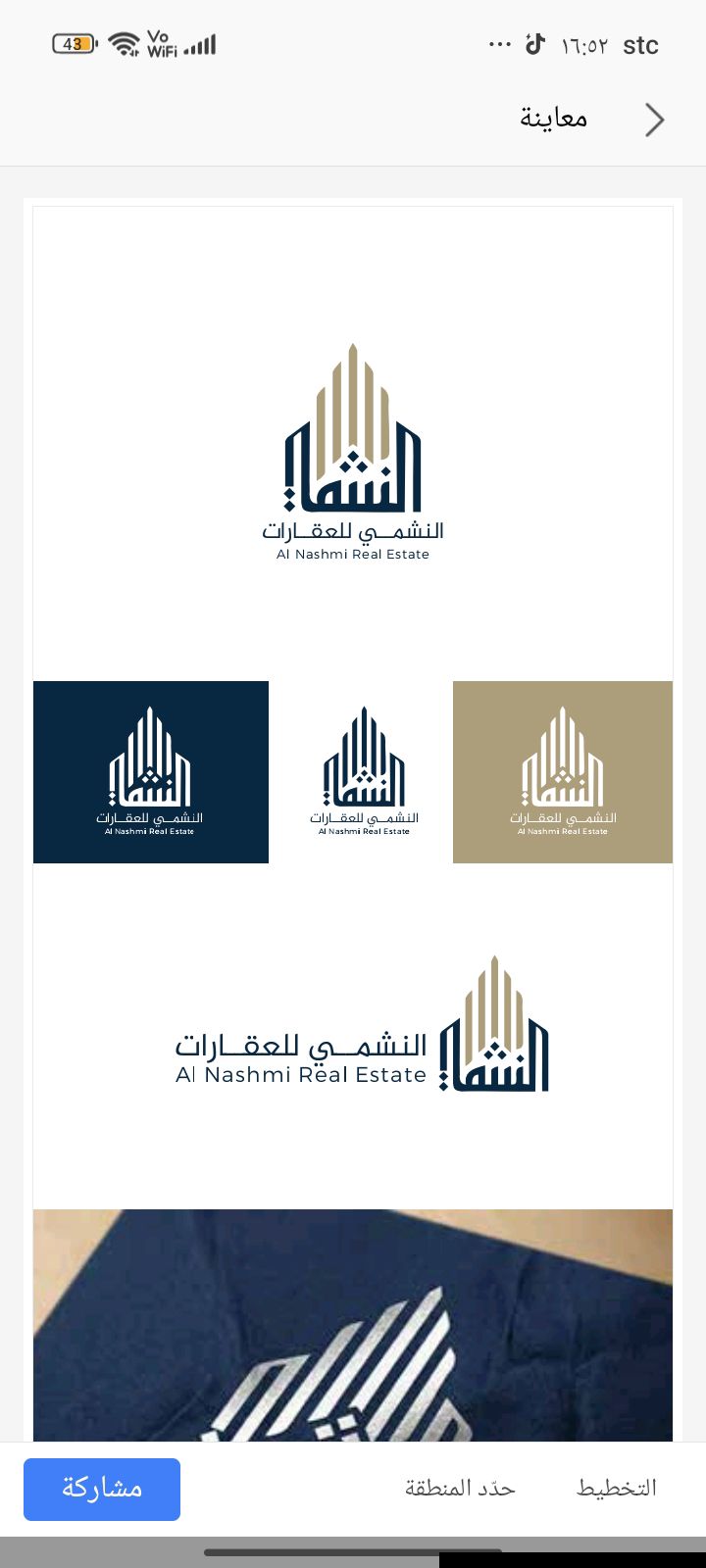
Task: Tap the battery level icon showing 43%
Action: pos(73,43)
